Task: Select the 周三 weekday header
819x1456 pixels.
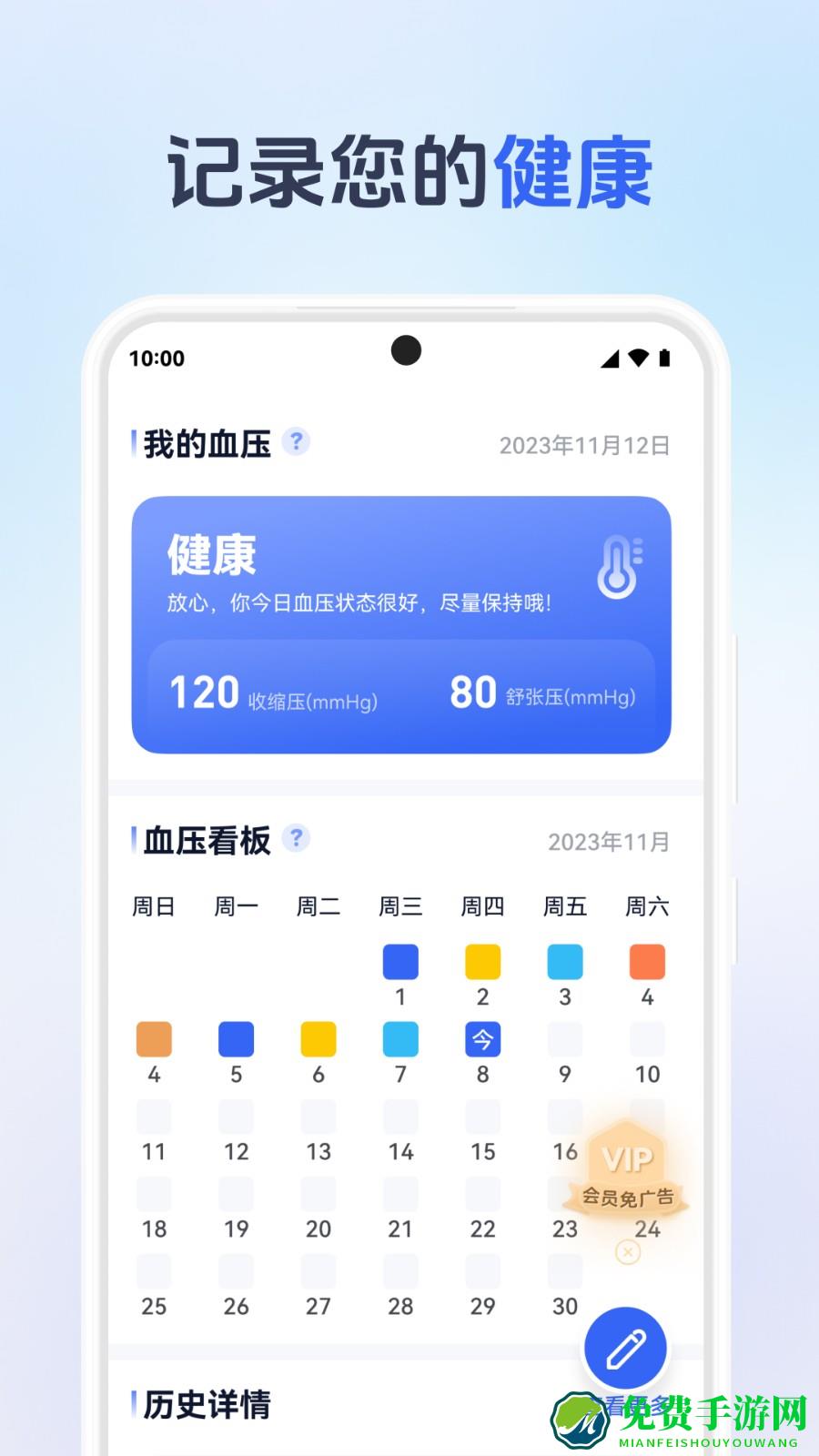Action: tap(400, 905)
